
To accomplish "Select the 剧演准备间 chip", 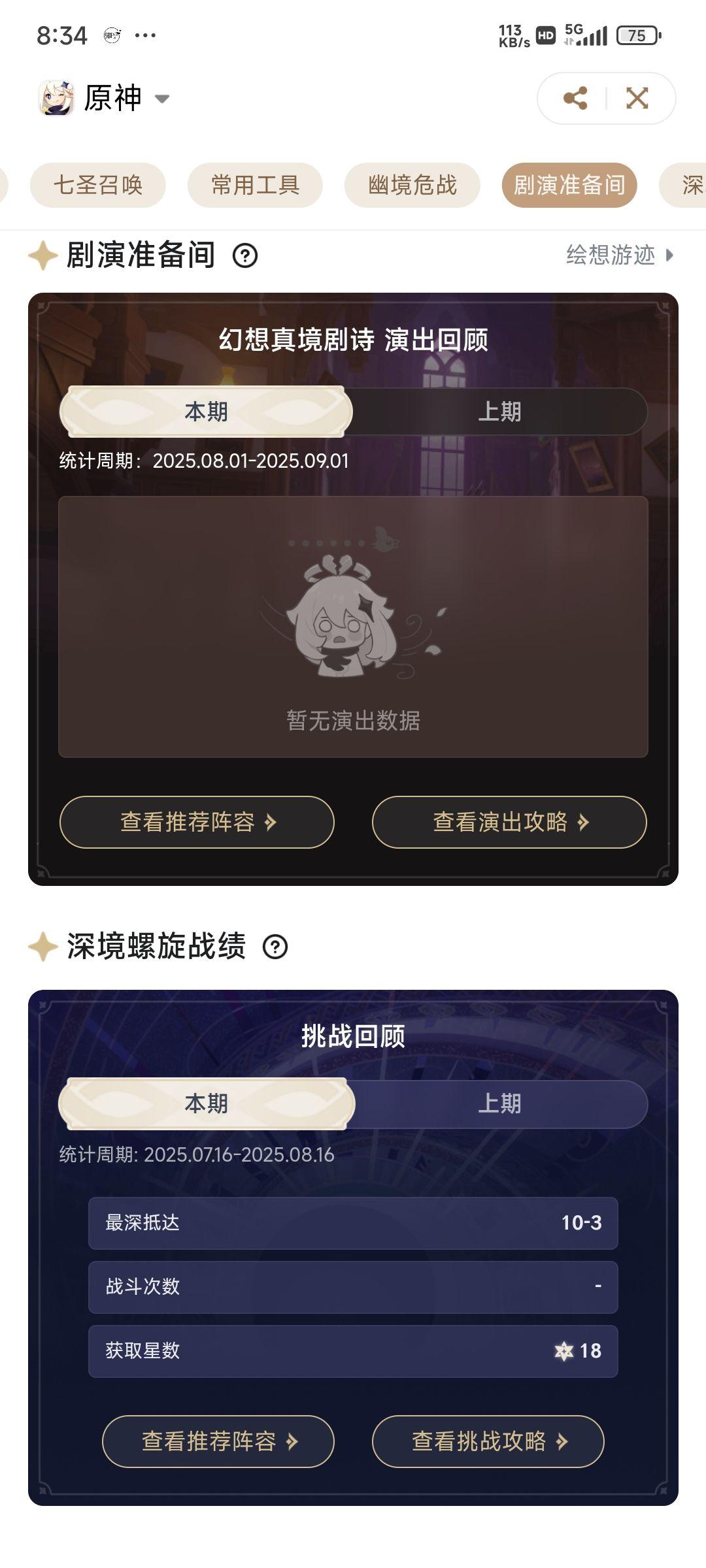I will pyautogui.click(x=569, y=185).
